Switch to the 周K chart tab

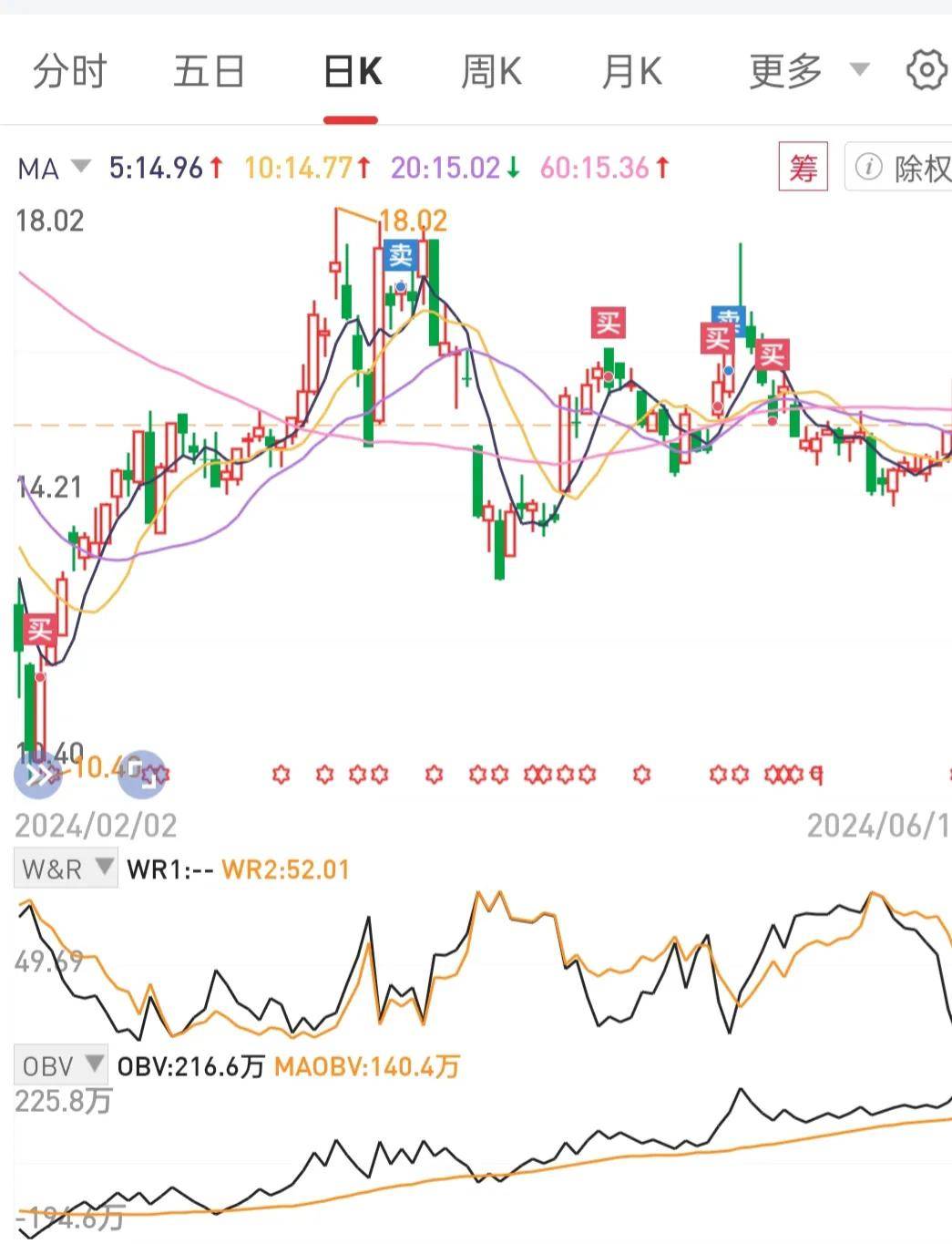pyautogui.click(x=491, y=71)
